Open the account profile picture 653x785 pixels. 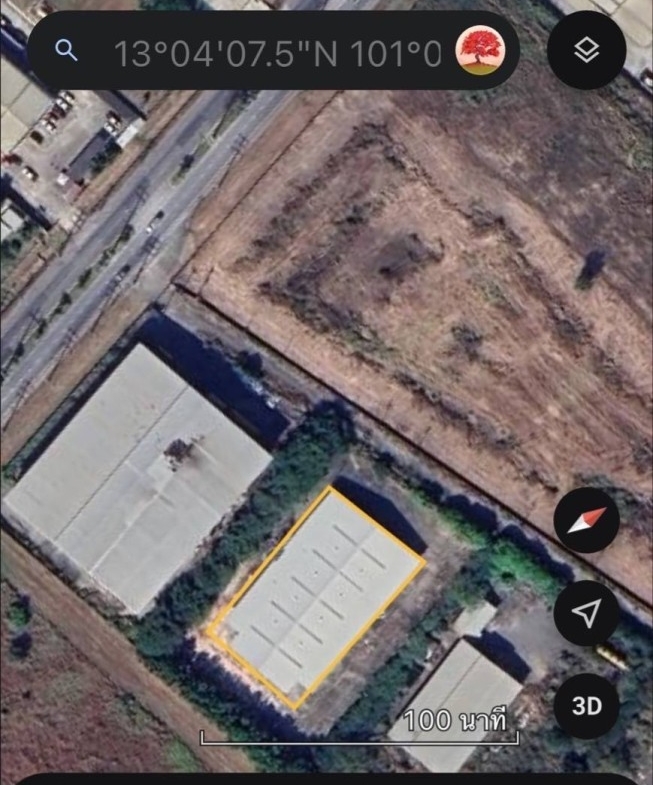point(480,51)
